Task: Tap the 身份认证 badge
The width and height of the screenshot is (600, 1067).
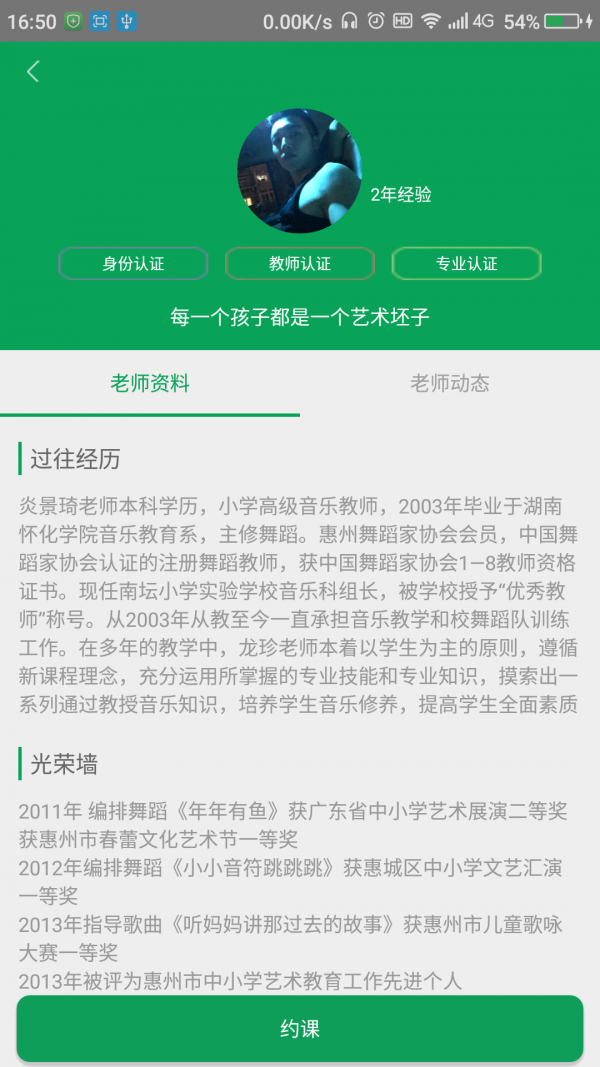Action: (x=133, y=264)
